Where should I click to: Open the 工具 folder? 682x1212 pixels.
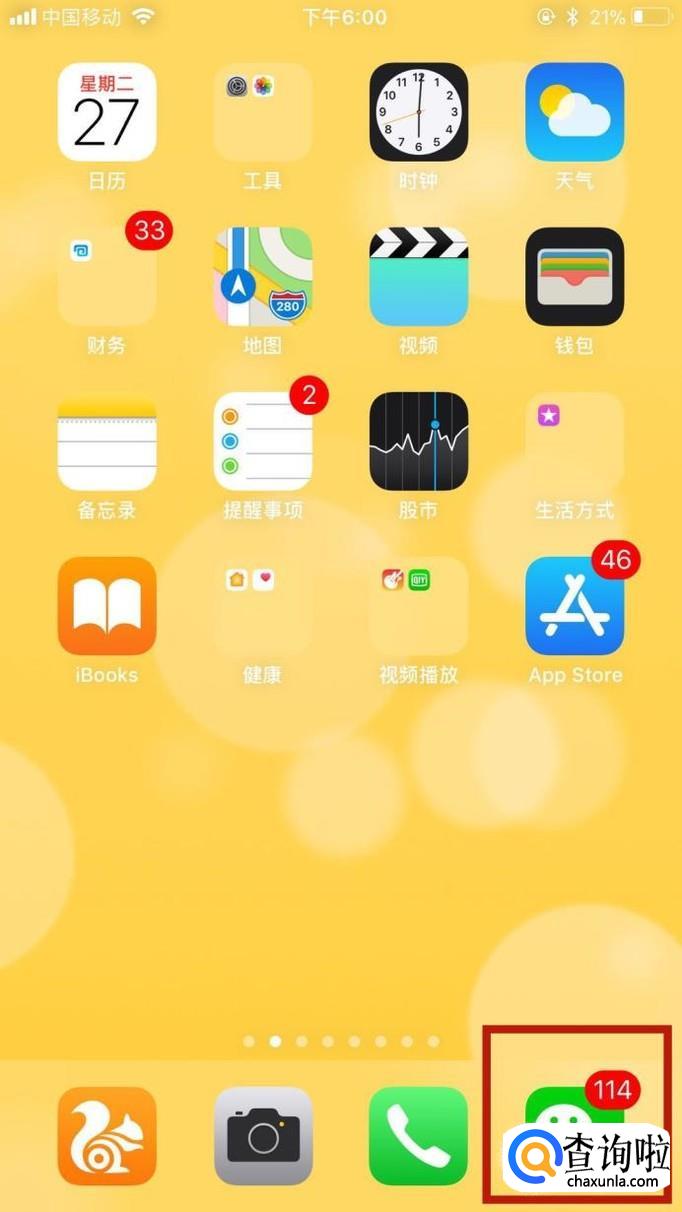[x=263, y=112]
